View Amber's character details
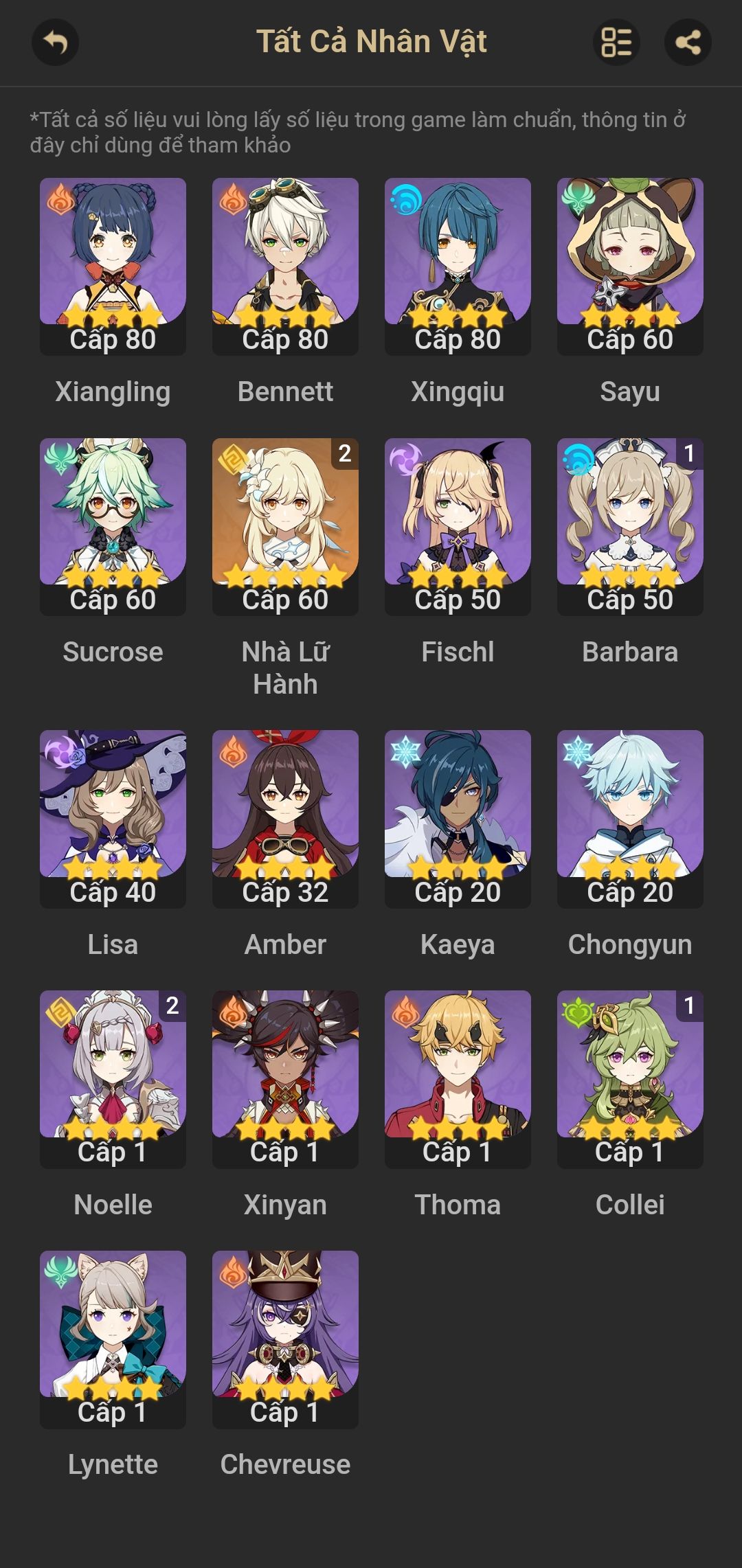 [285, 818]
